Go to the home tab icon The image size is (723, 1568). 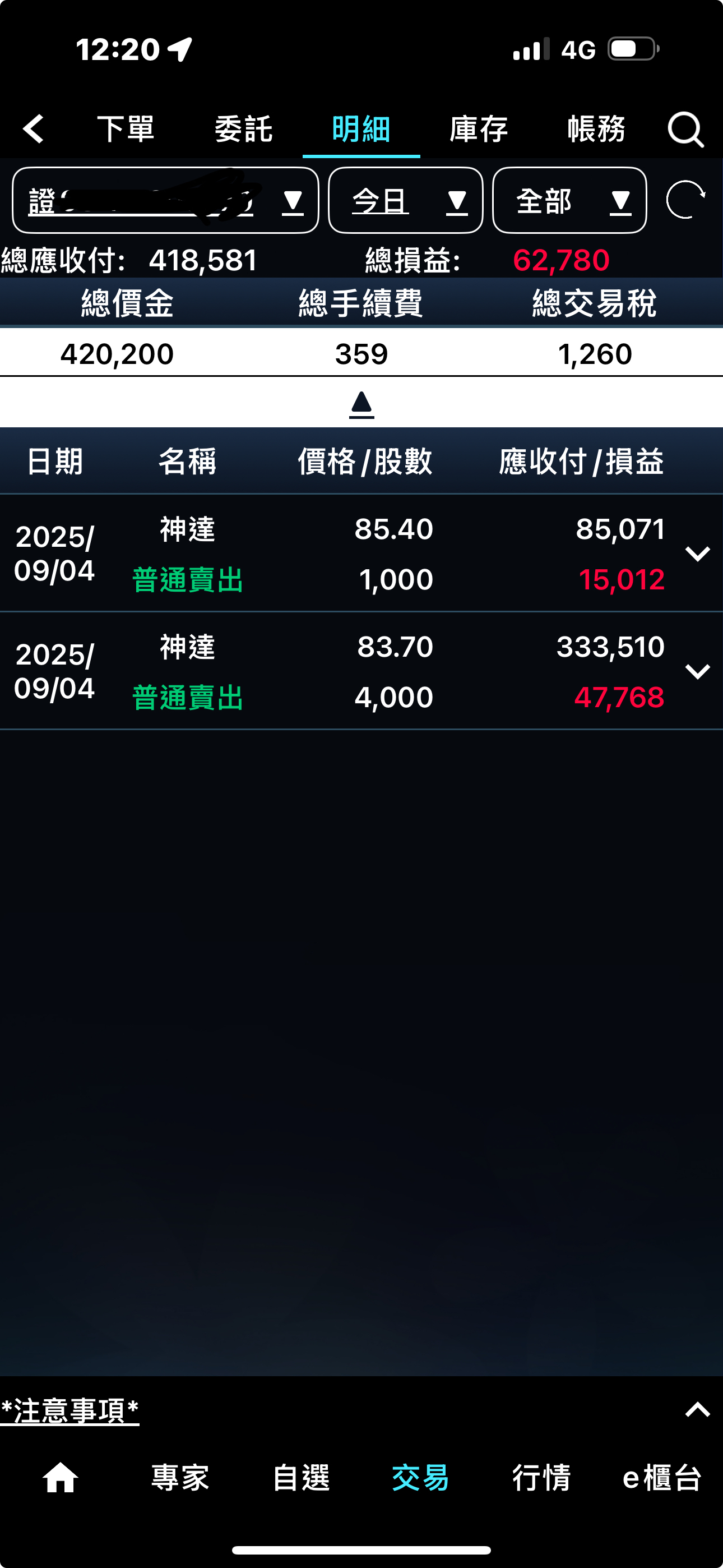pos(61,1477)
